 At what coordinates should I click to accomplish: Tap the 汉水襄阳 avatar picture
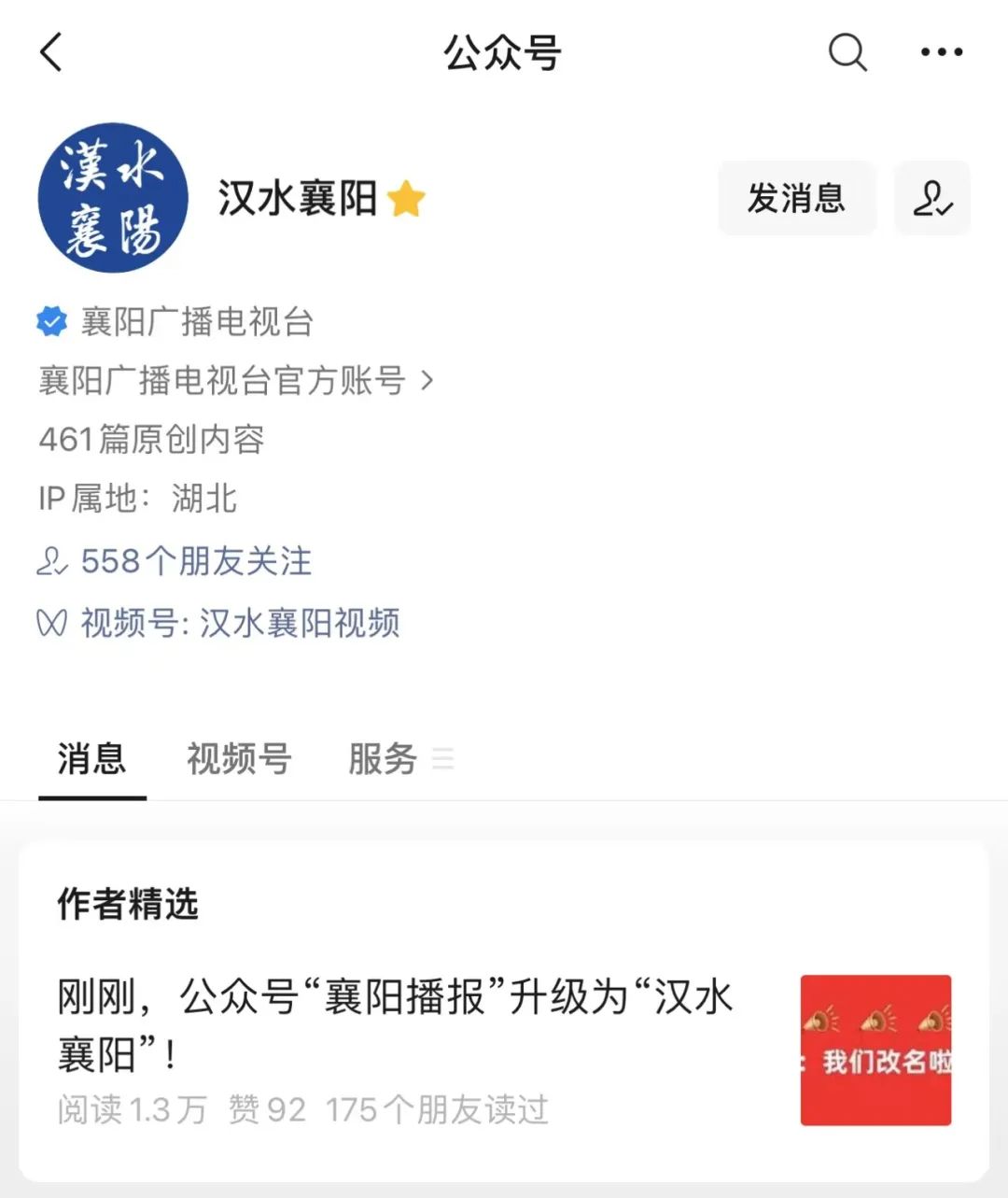pos(113,198)
